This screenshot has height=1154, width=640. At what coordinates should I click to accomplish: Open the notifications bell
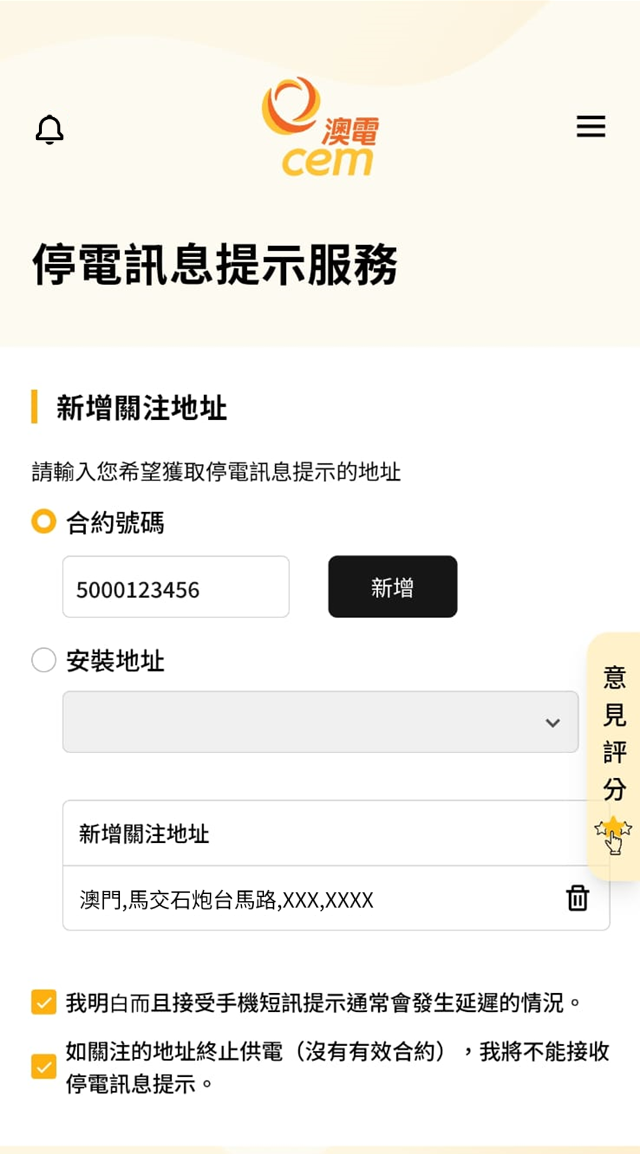49,130
